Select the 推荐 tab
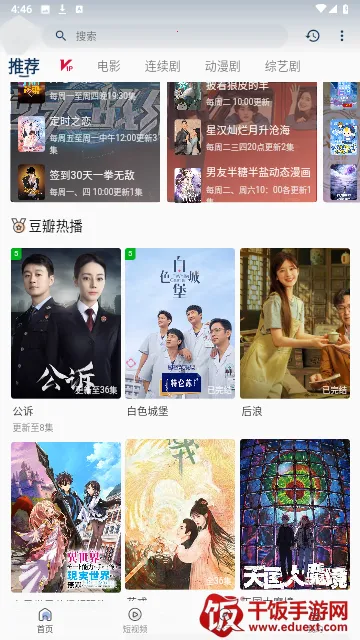This screenshot has width=360, height=640. [x=24, y=66]
